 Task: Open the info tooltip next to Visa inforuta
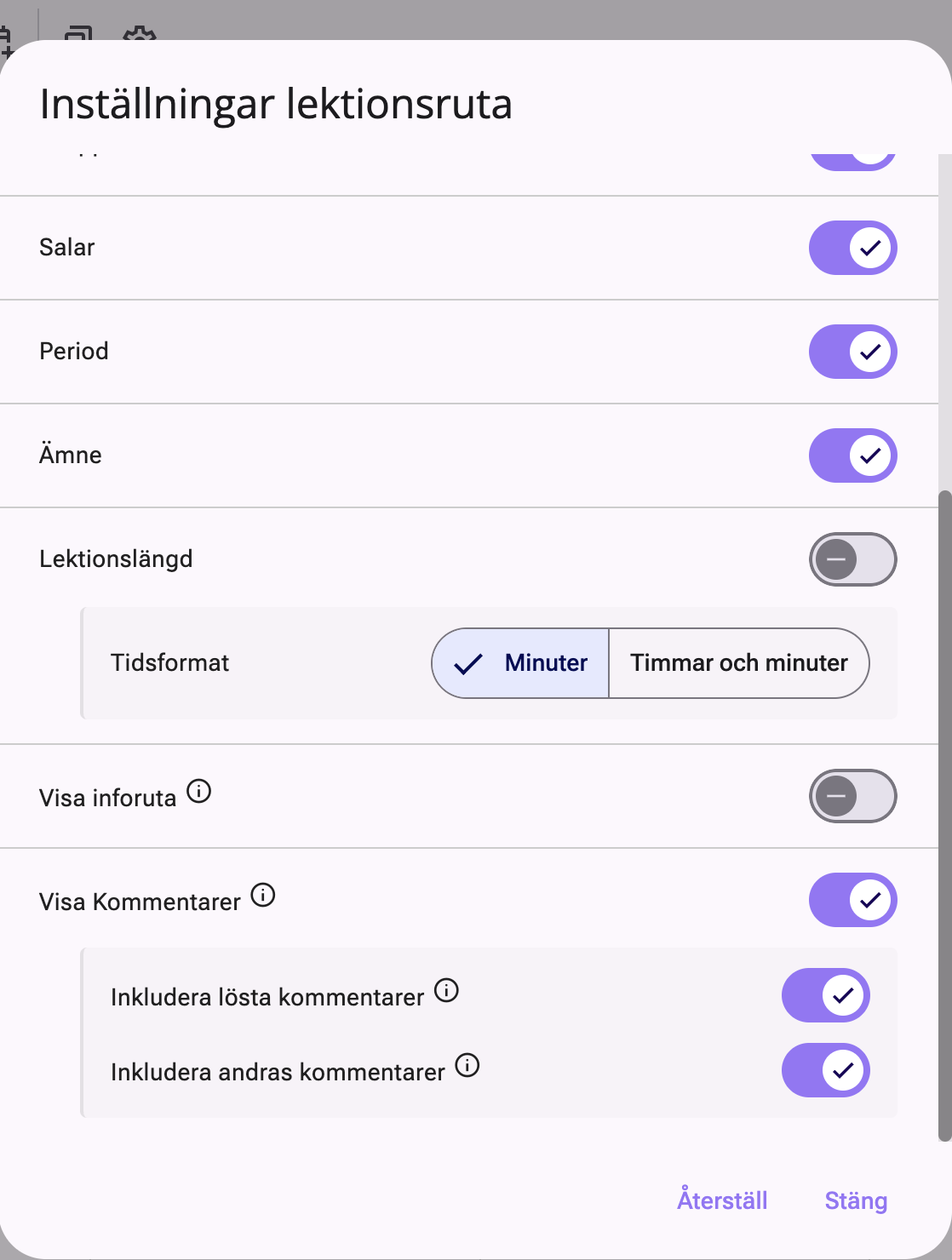[x=200, y=793]
